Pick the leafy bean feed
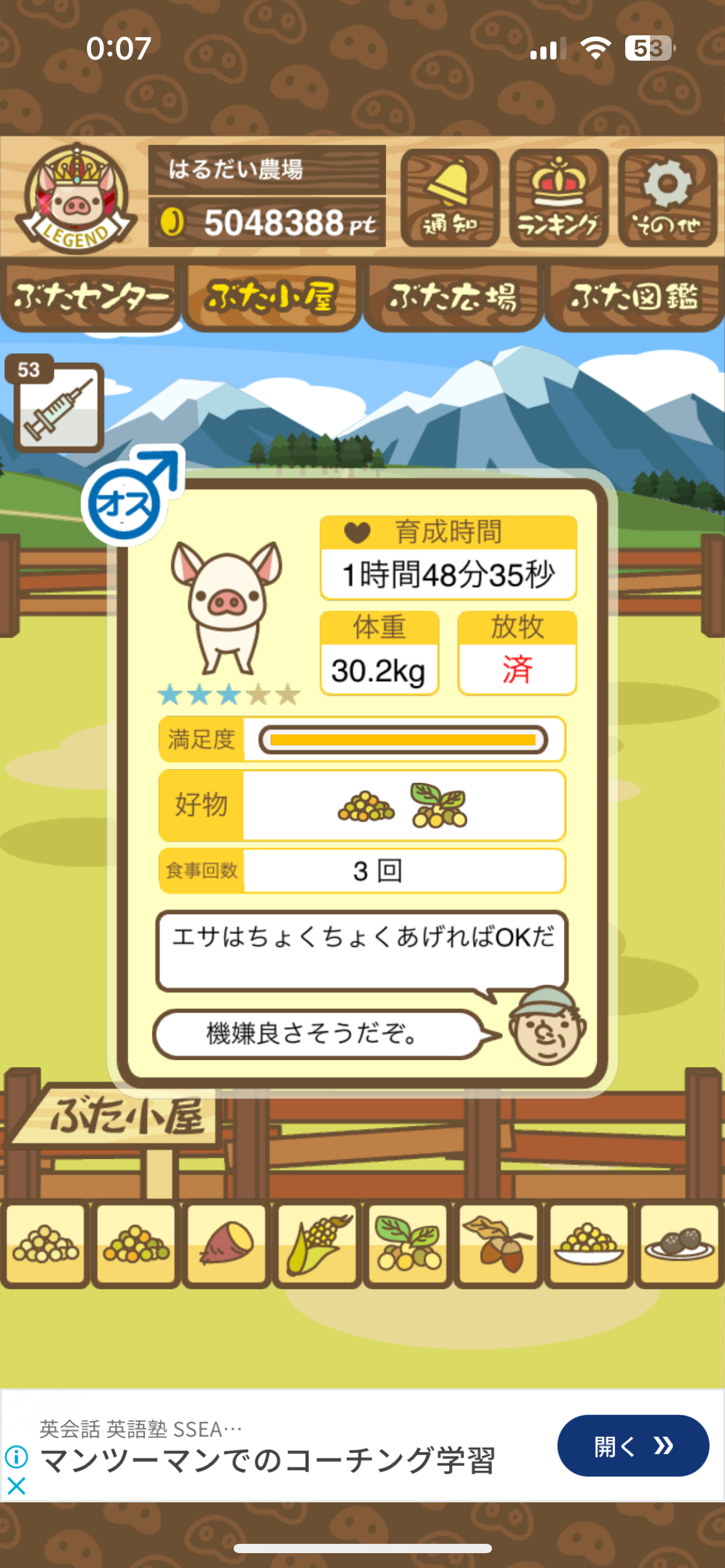Image resolution: width=725 pixels, height=1568 pixels. pos(408,1244)
